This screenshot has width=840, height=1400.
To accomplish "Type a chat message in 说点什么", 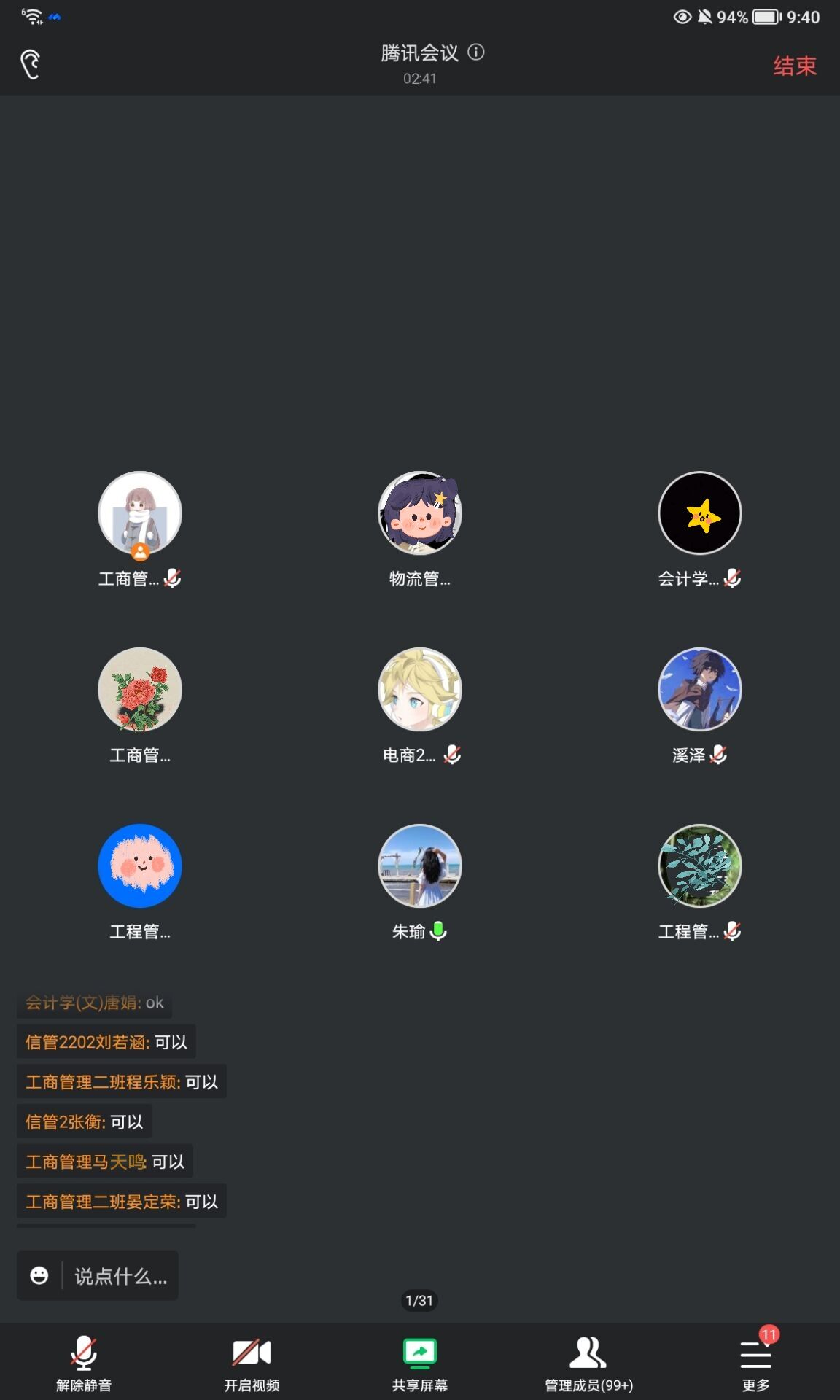I will coord(120,1276).
